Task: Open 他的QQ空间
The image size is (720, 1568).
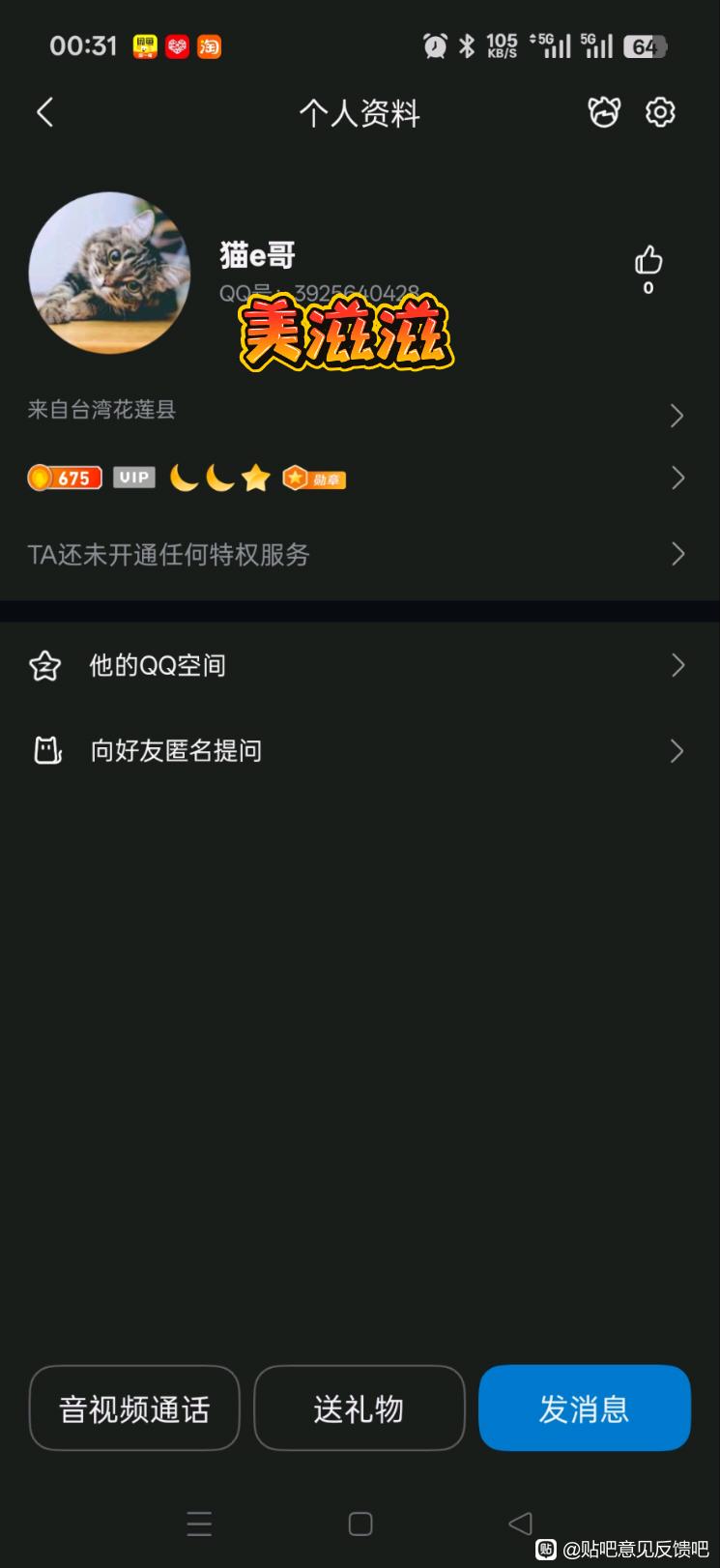Action: (358, 665)
